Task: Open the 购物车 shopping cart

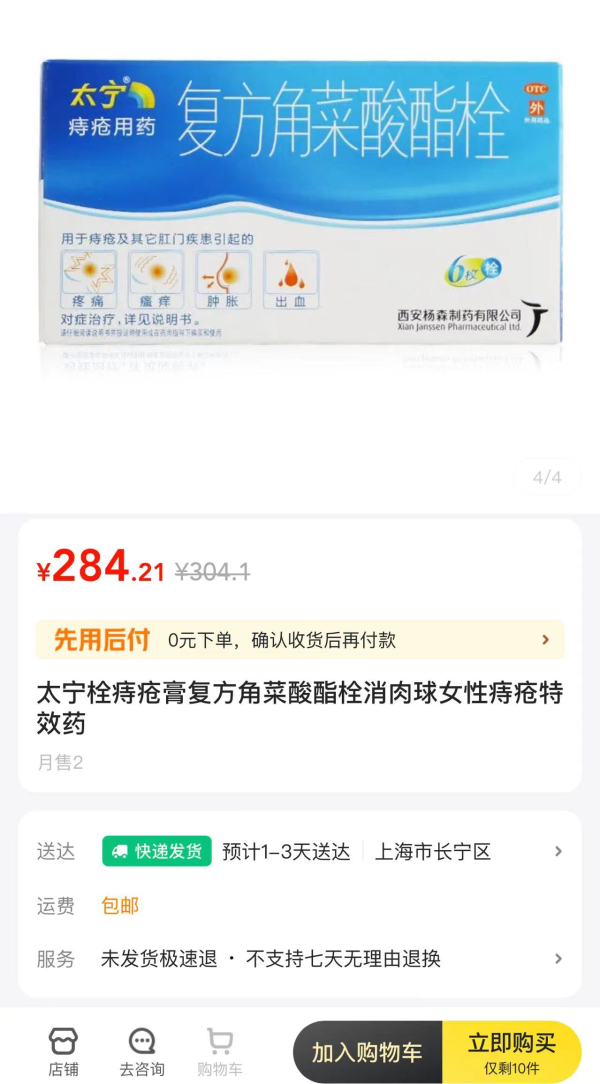Action: click(220, 1052)
